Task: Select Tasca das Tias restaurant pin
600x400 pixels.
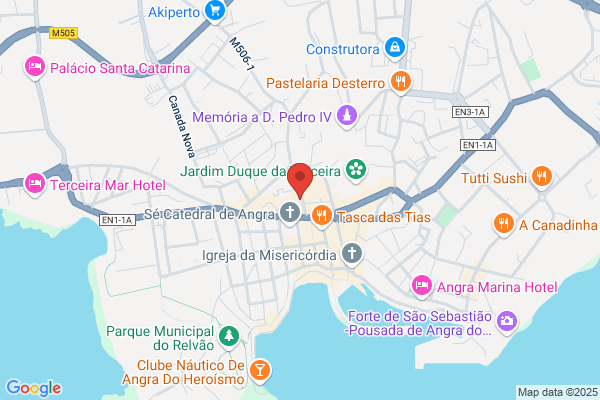Action: click(x=322, y=217)
